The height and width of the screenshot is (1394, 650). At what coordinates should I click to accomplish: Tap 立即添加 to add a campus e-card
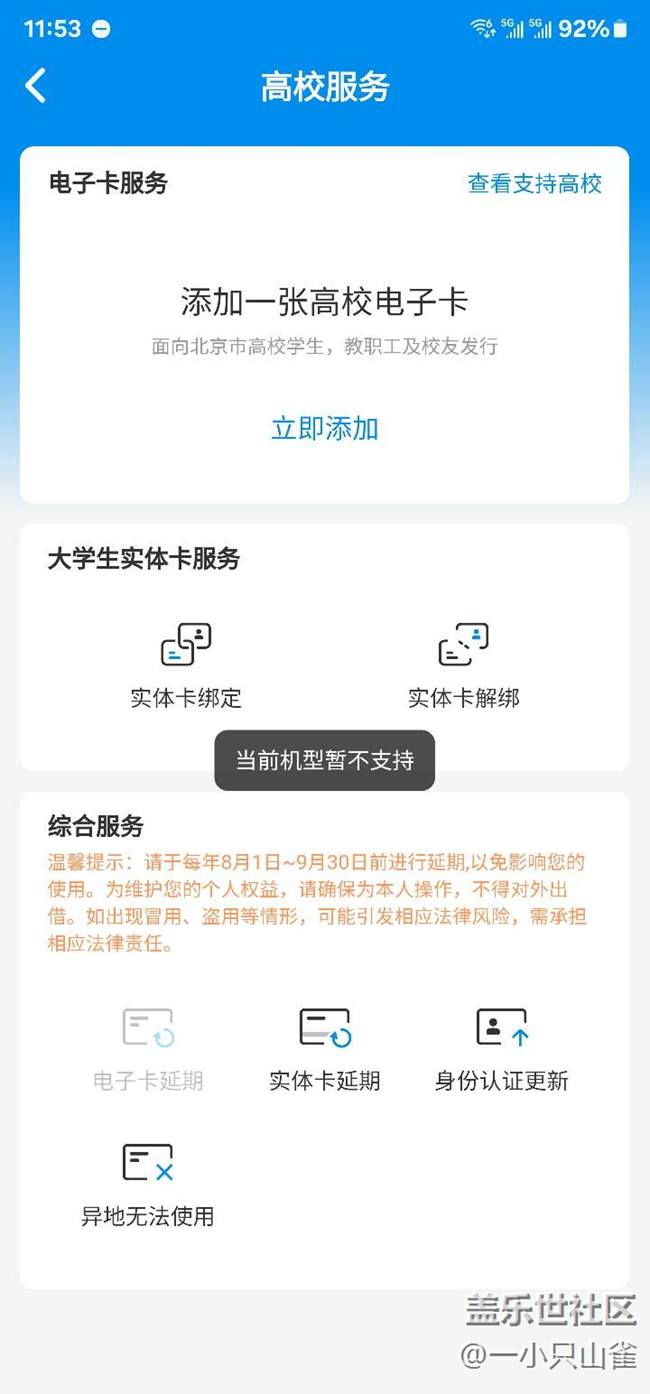(x=325, y=428)
